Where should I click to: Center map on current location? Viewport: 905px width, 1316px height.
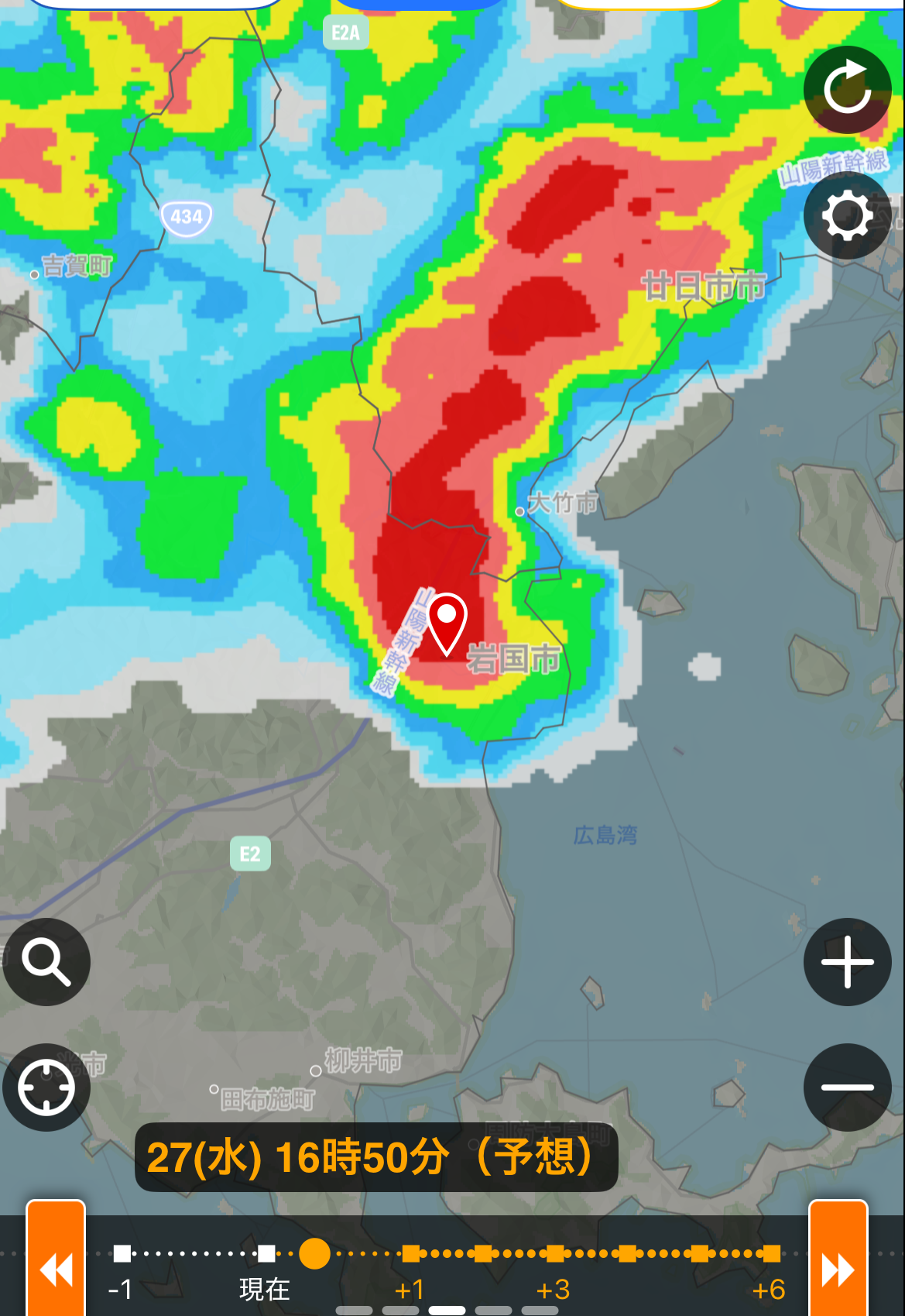46,1088
